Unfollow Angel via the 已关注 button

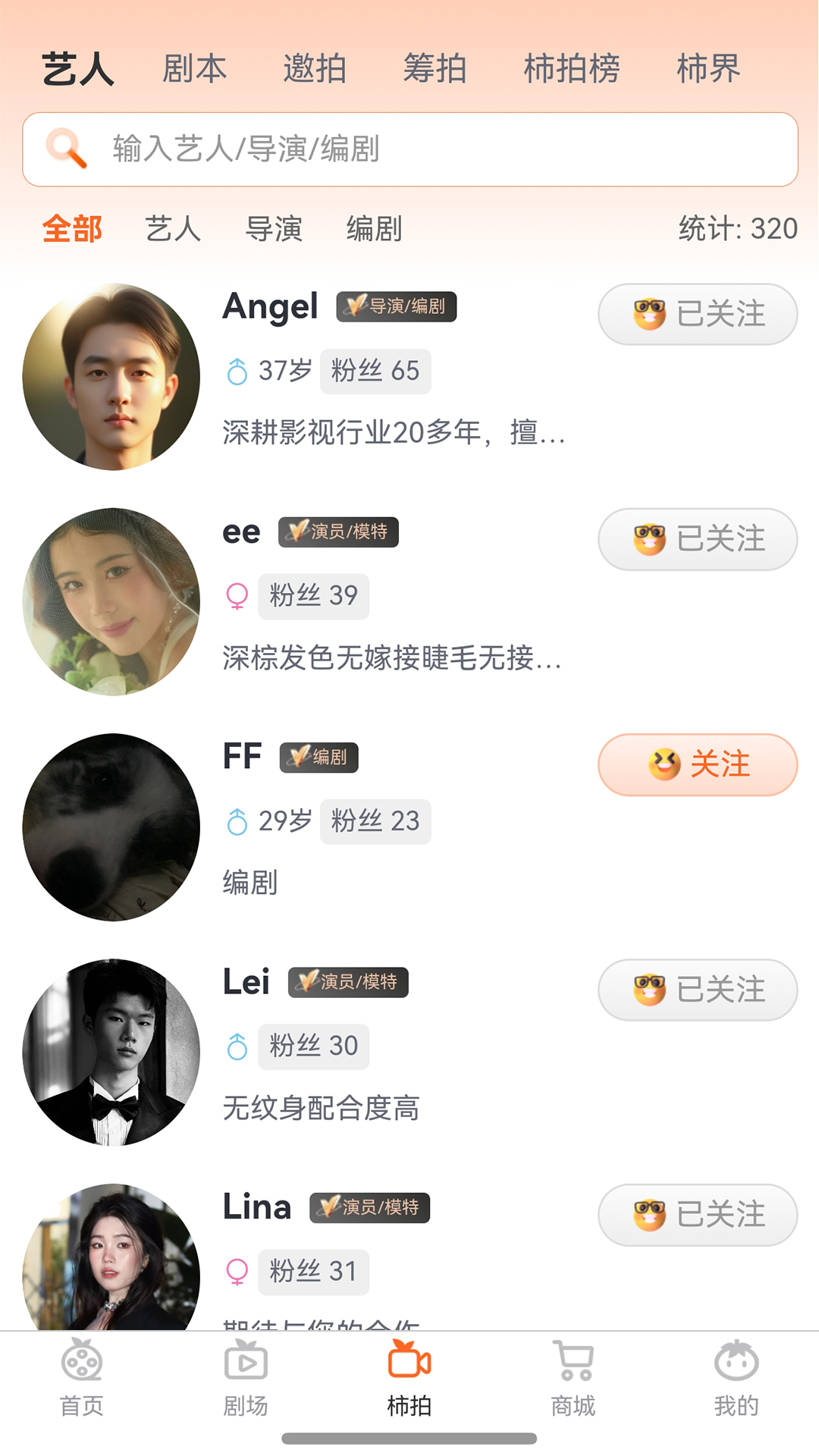[697, 314]
